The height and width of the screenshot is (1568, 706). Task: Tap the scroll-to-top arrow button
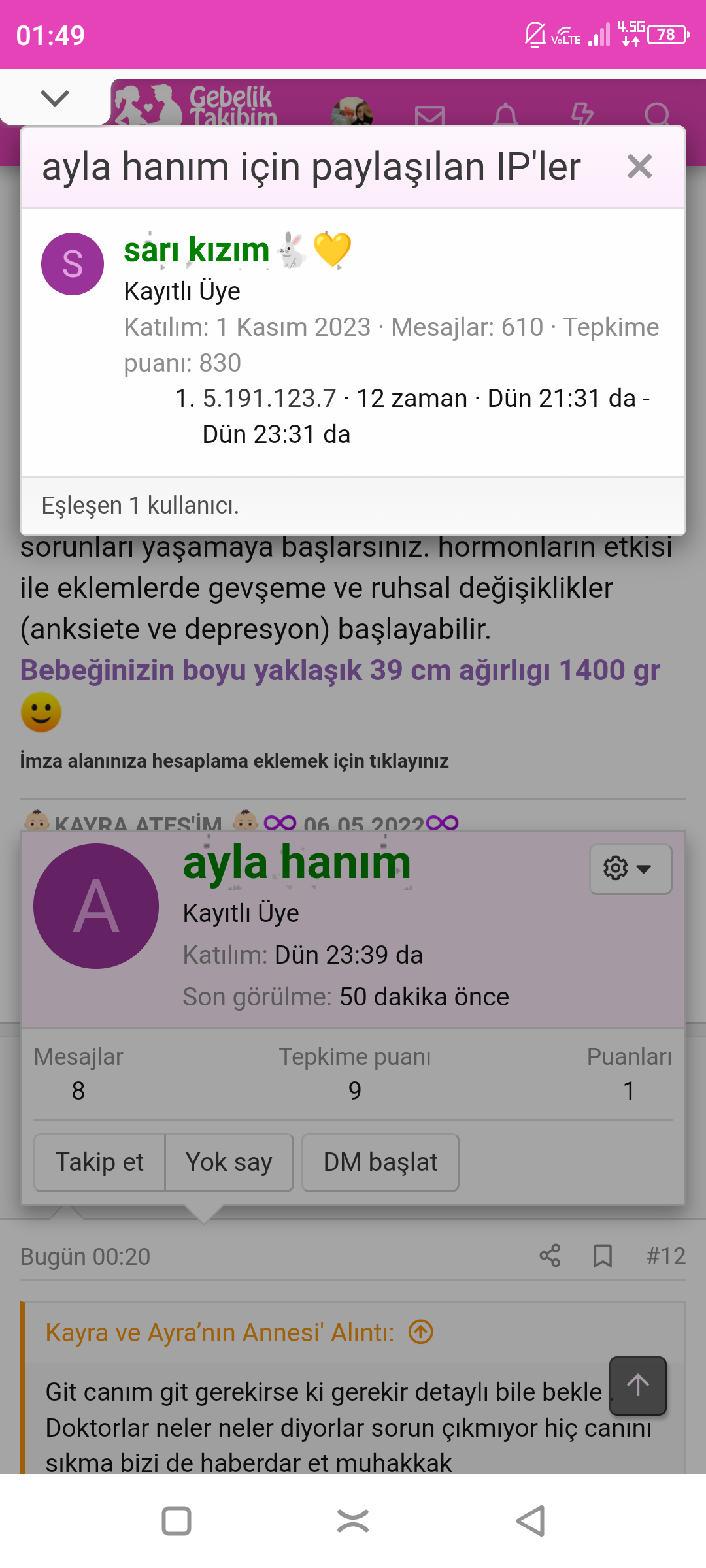click(638, 1385)
